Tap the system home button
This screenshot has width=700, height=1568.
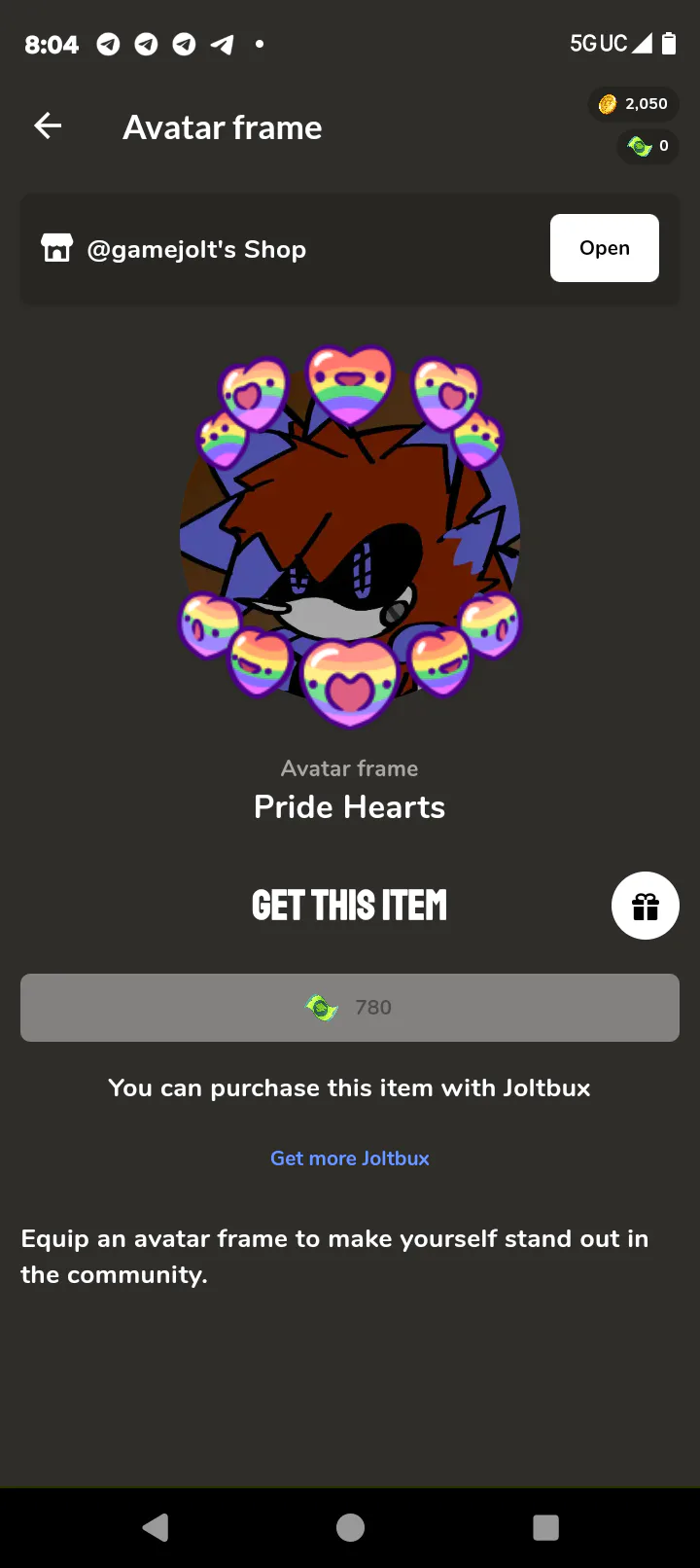coord(350,1527)
